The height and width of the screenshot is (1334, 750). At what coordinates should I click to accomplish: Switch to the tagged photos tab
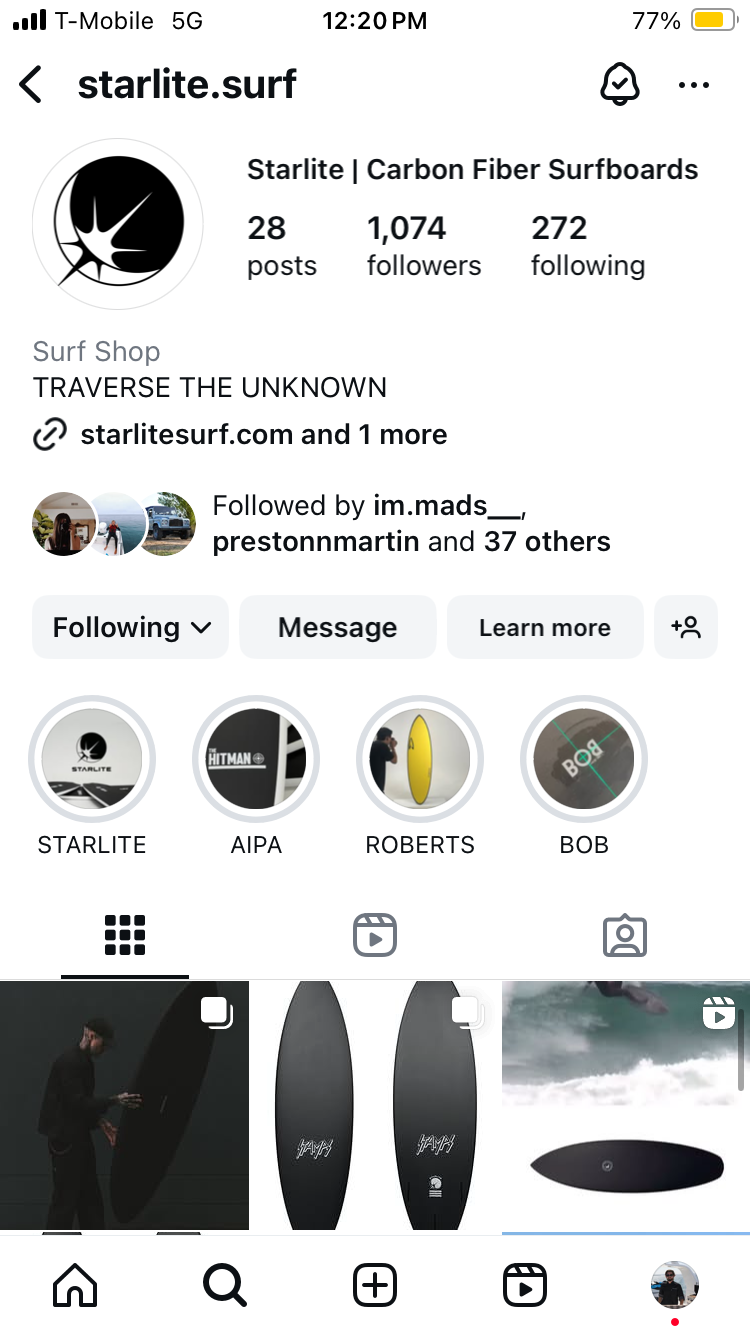625,936
